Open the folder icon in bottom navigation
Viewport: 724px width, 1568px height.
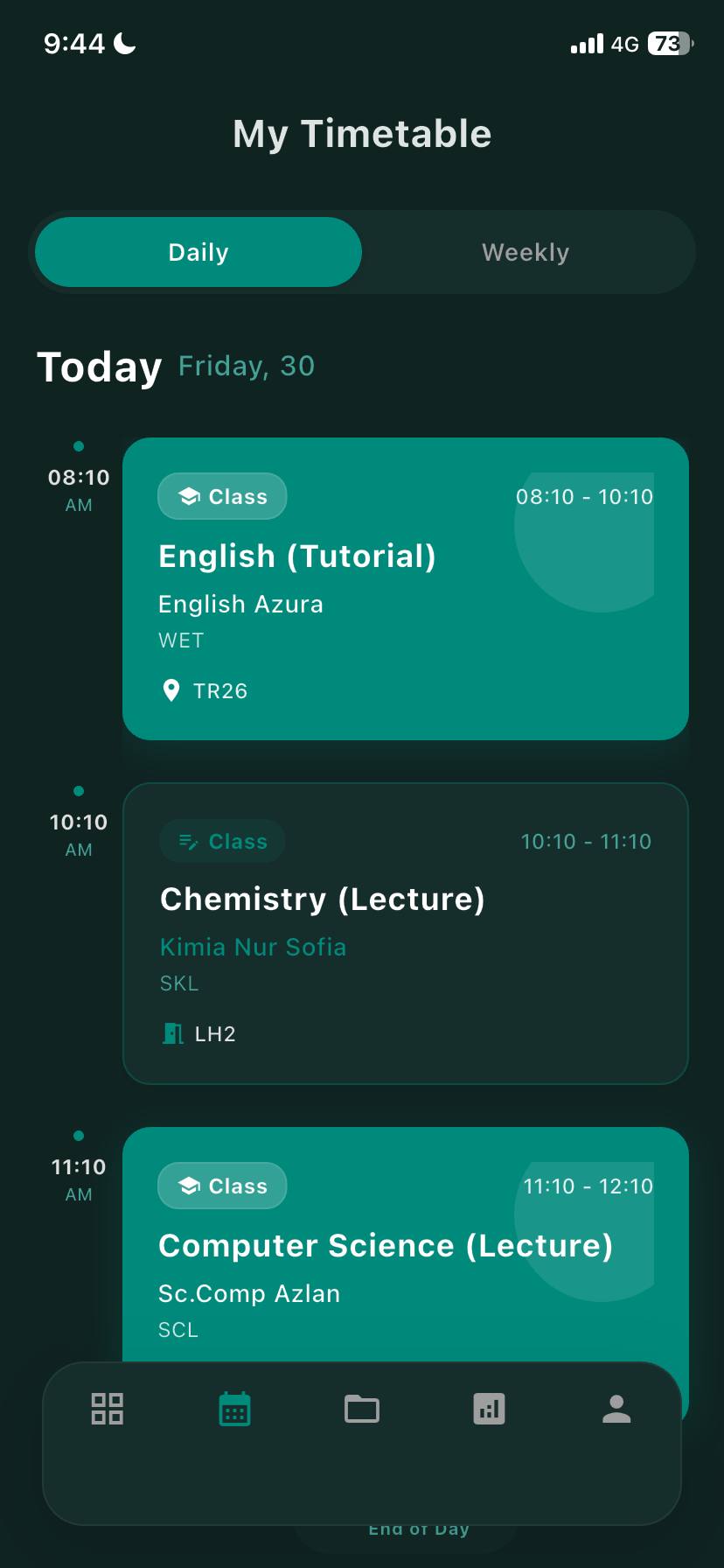tap(362, 1408)
